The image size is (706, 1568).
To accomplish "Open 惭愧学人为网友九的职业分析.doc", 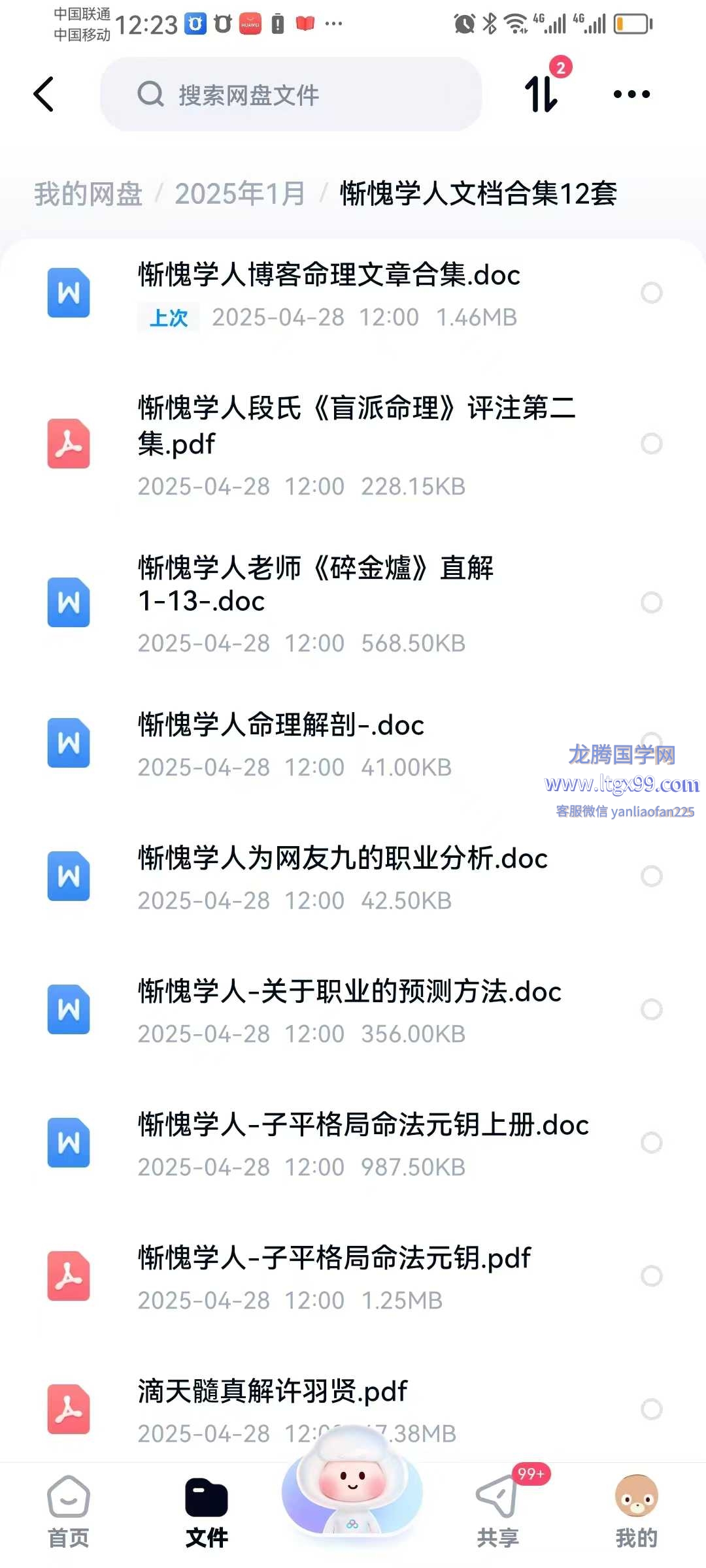I will 343,858.
